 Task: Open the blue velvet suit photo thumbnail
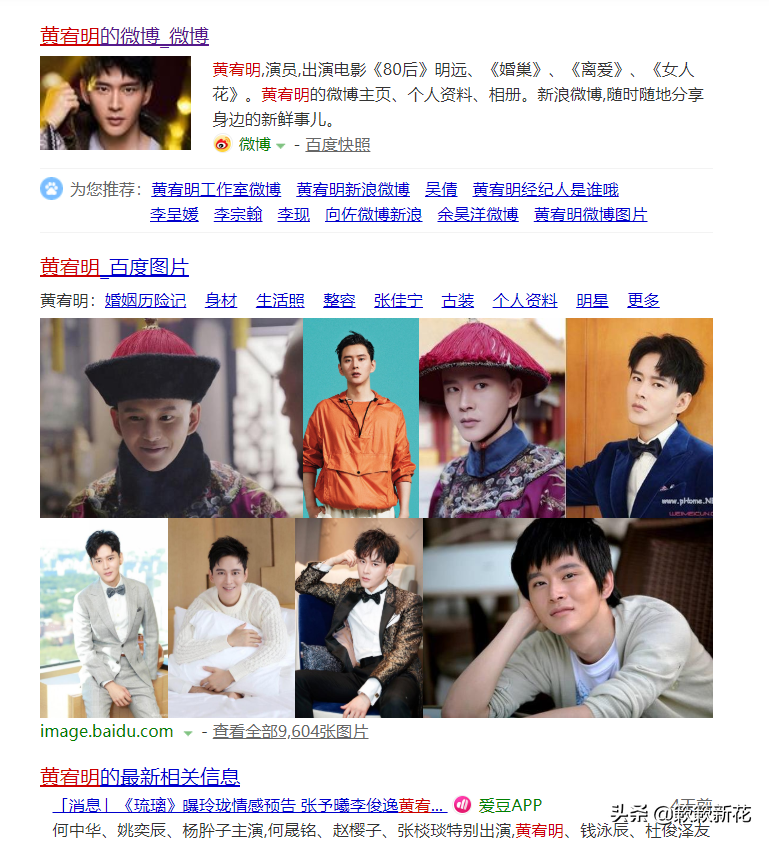[x=639, y=418]
